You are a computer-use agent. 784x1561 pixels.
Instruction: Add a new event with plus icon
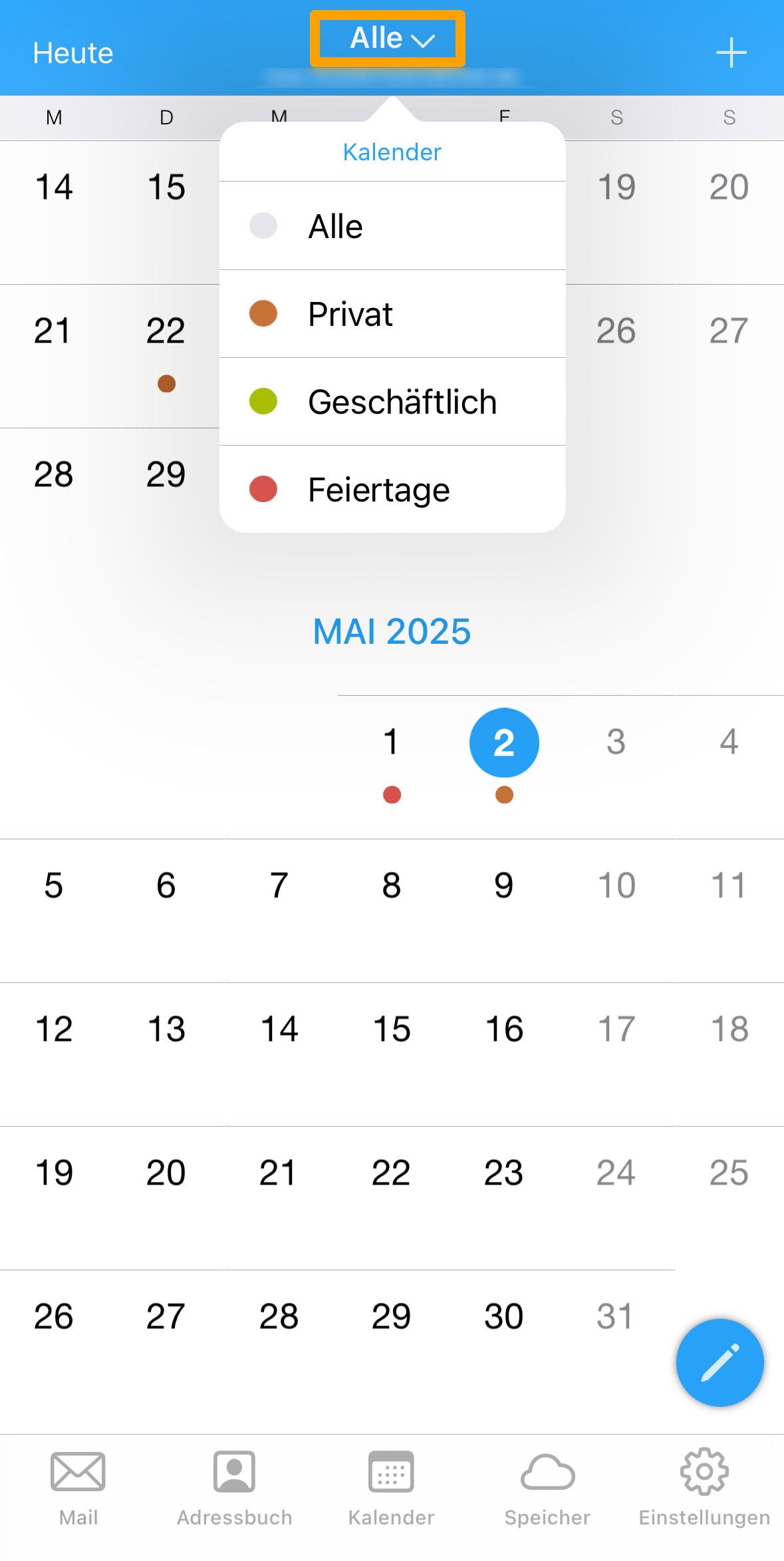(x=731, y=53)
